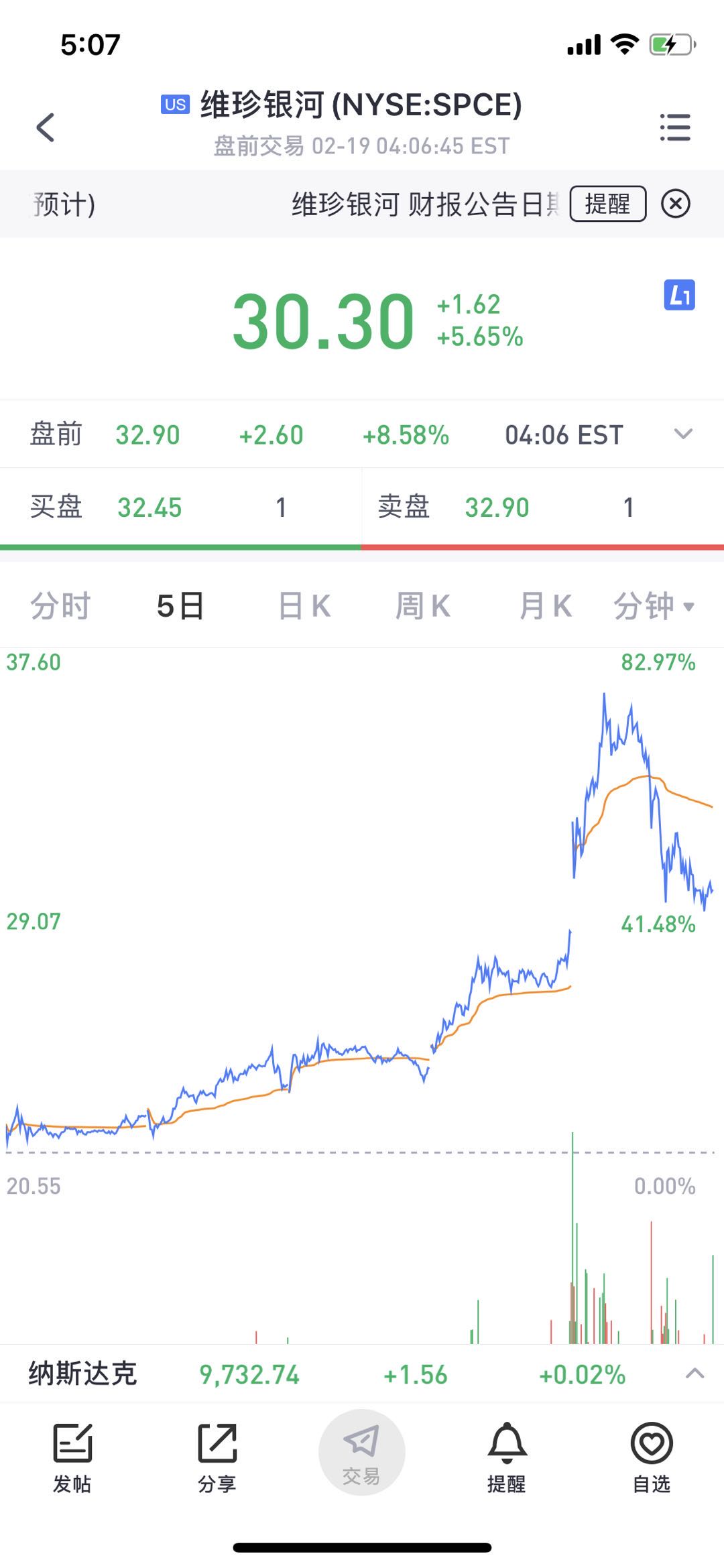Show the 周K weekly chart
The image size is (724, 1568).
422,606
